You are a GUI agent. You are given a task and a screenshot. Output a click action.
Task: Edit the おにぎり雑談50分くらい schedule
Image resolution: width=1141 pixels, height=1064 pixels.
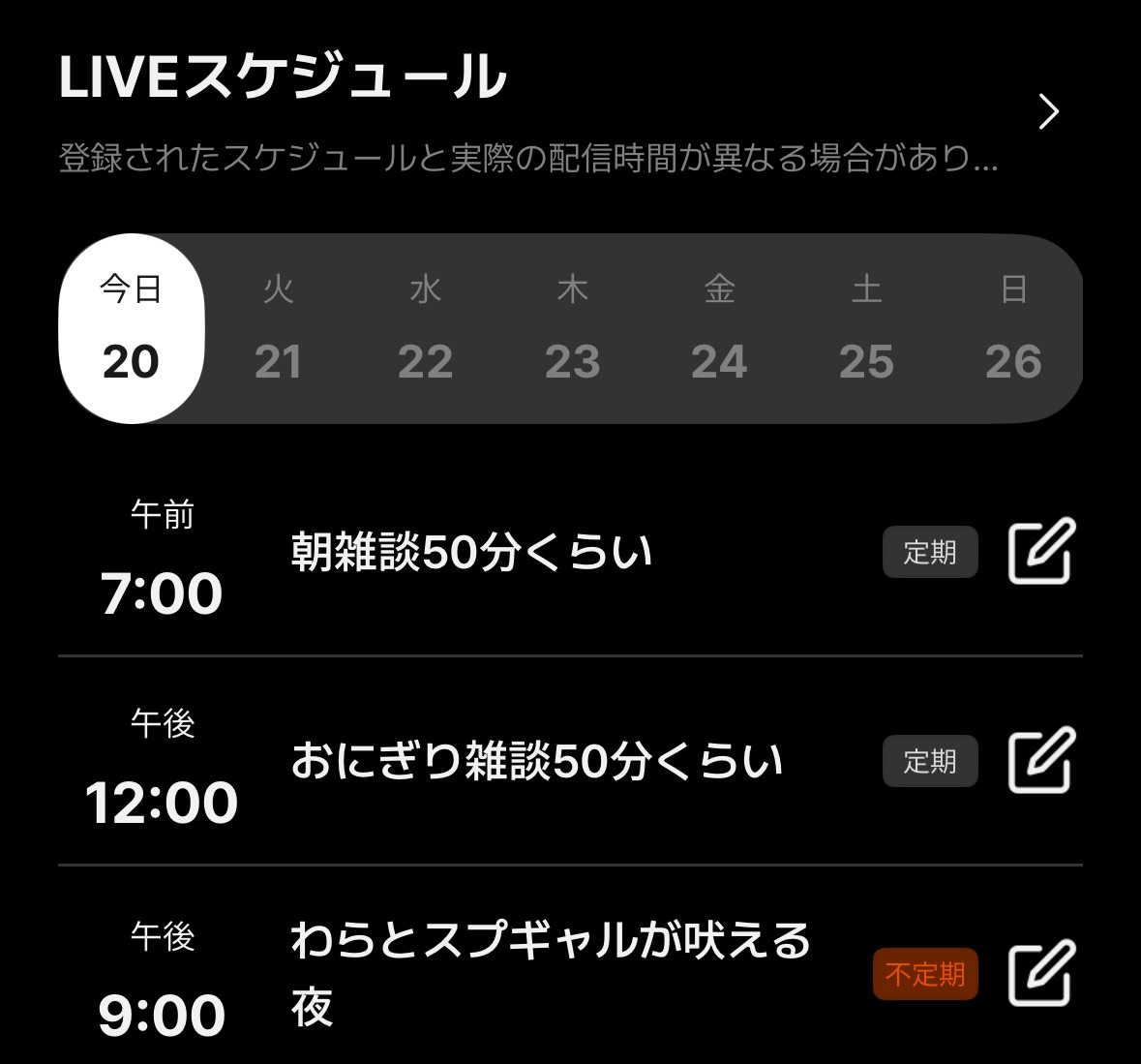click(x=1041, y=761)
